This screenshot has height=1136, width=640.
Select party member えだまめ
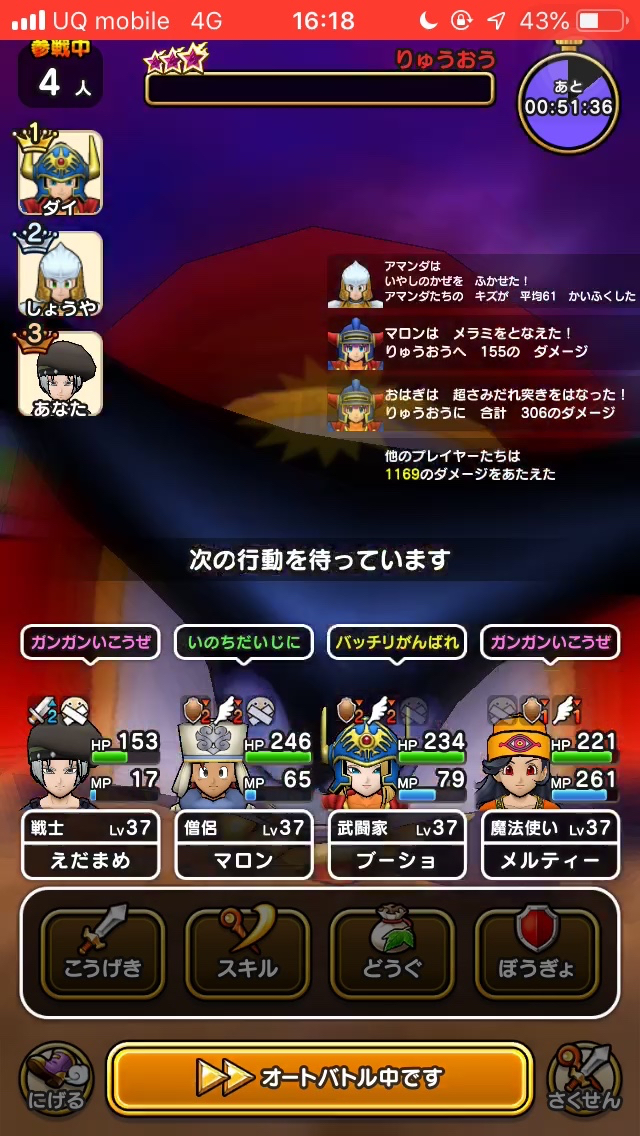(x=90, y=845)
